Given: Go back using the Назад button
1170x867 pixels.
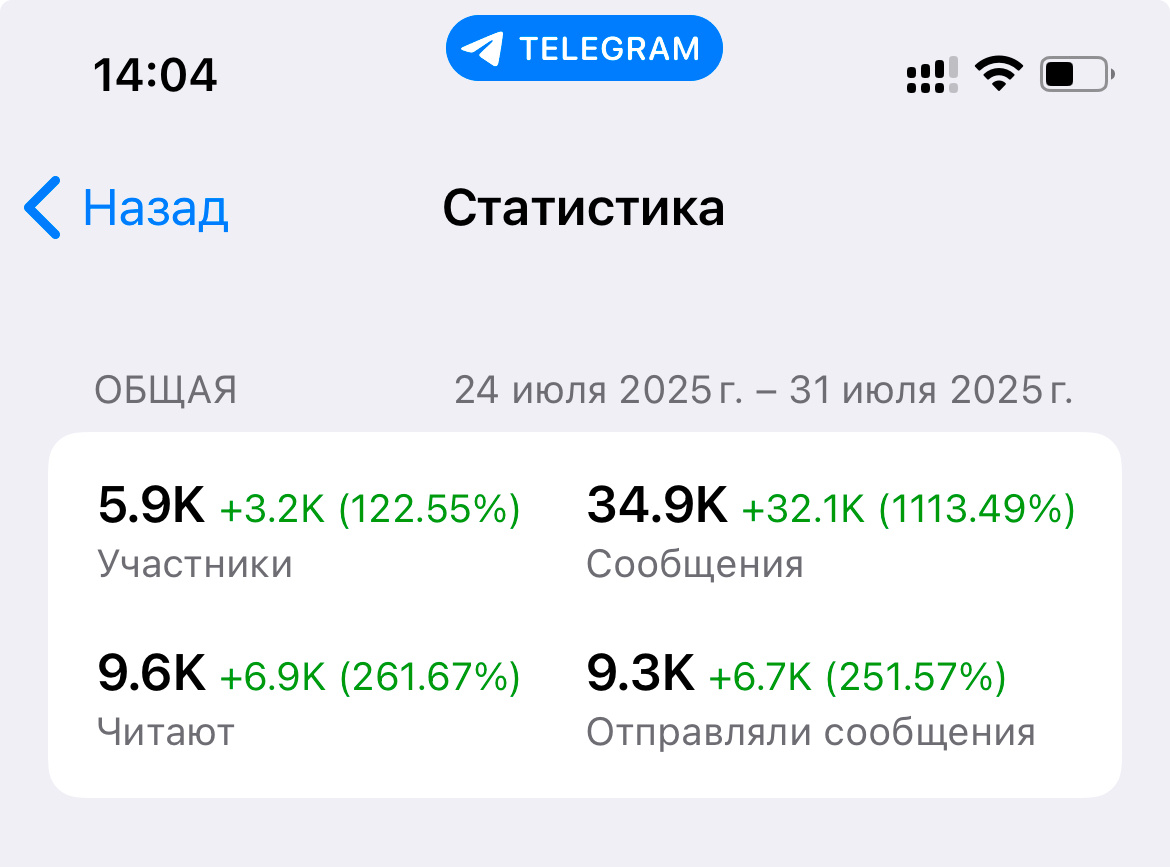Looking at the screenshot, I should (126, 207).
